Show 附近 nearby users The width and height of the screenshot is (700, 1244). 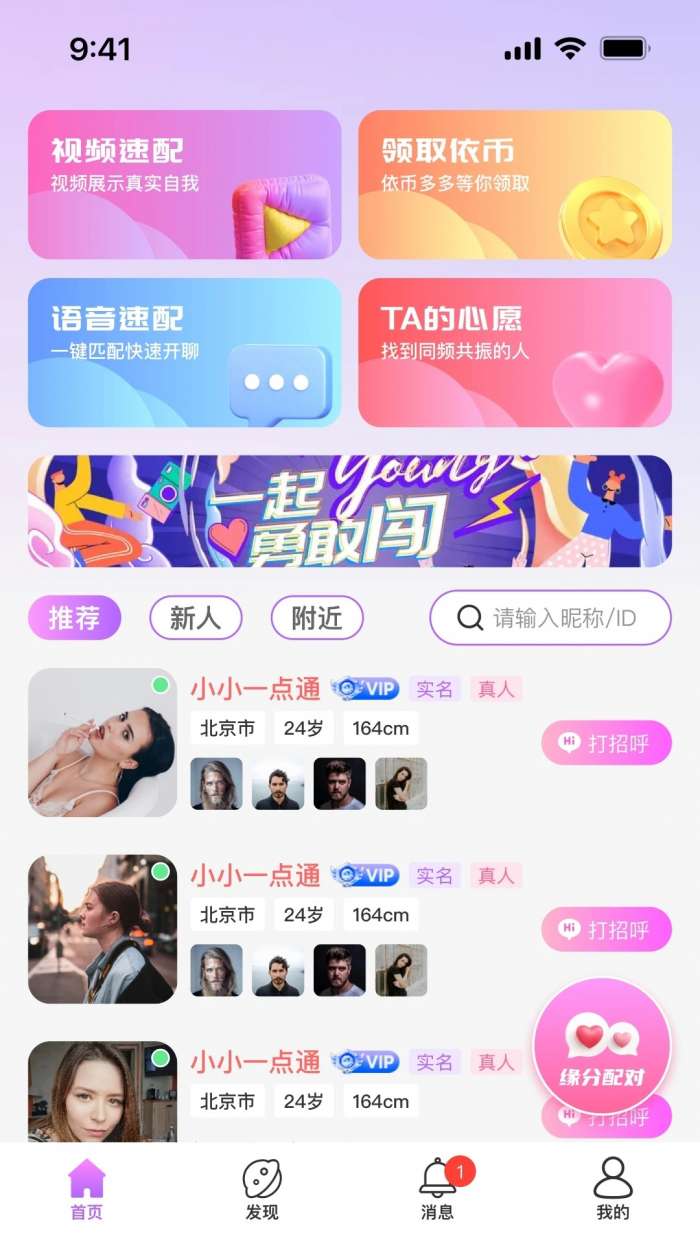tap(317, 618)
